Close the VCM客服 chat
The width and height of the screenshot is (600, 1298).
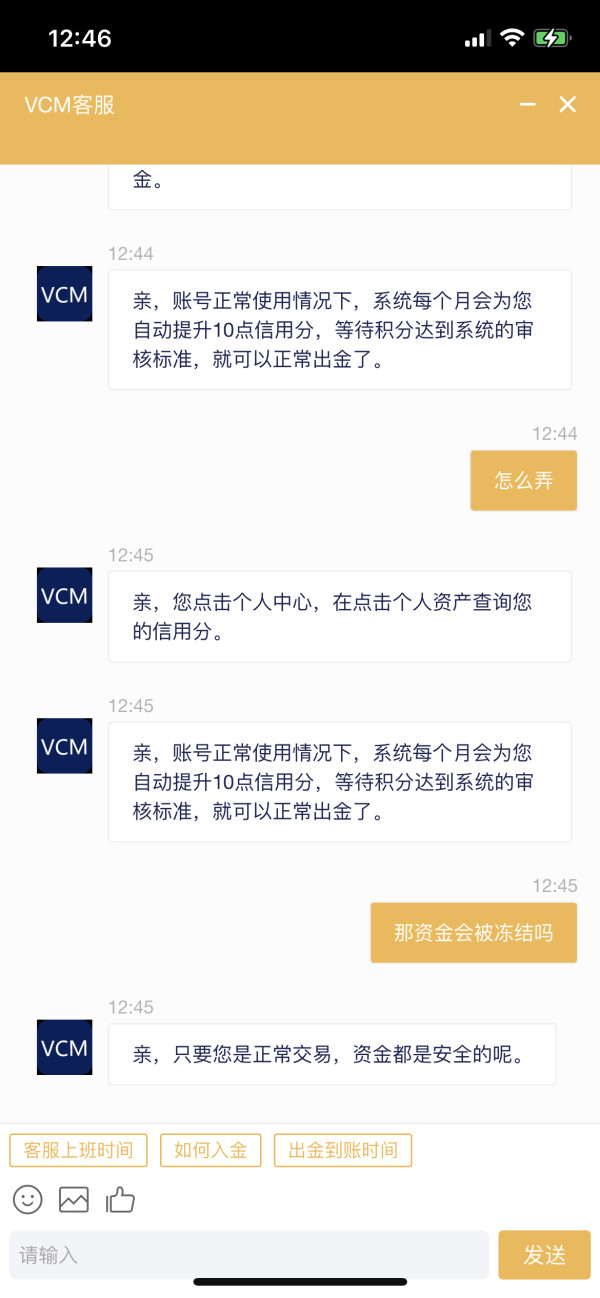tap(568, 104)
